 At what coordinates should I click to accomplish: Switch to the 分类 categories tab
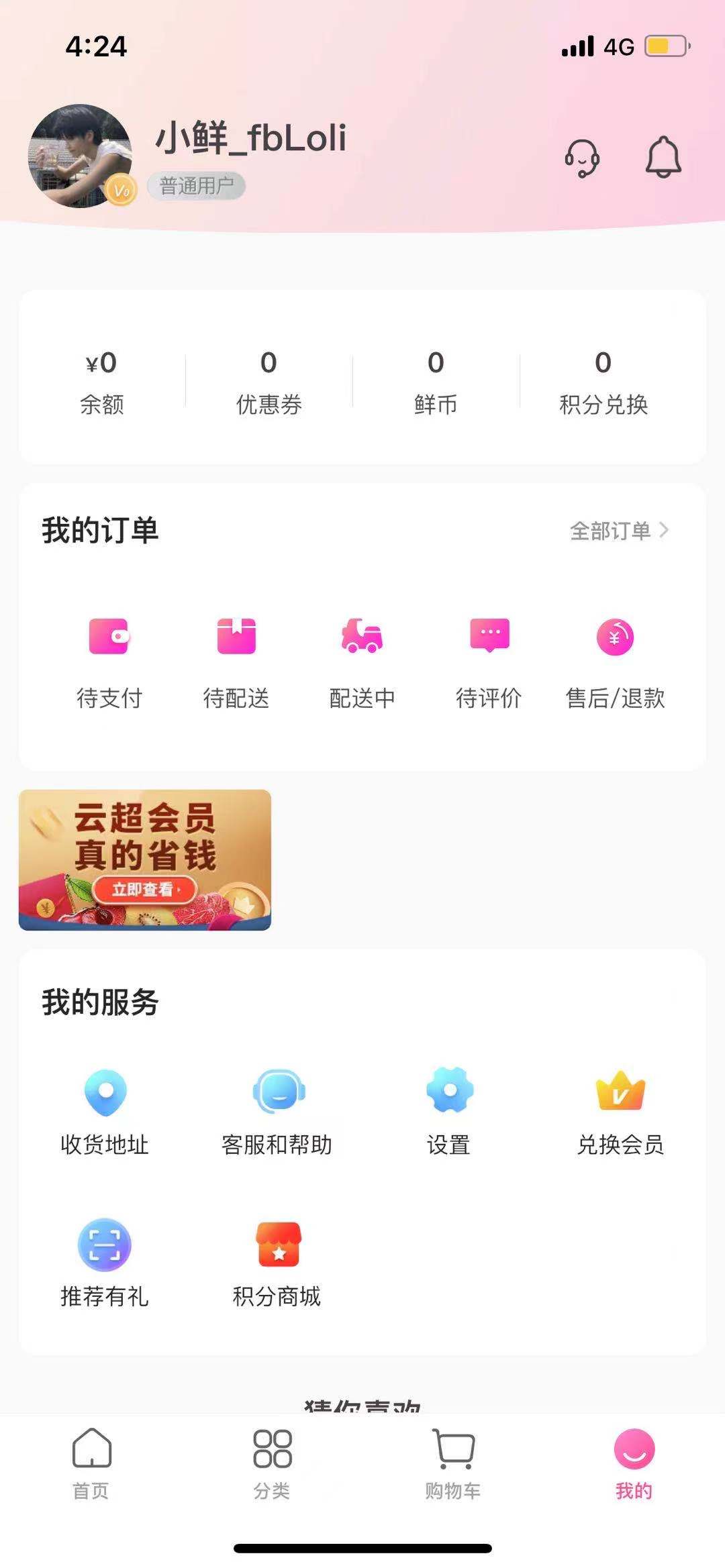[272, 1463]
